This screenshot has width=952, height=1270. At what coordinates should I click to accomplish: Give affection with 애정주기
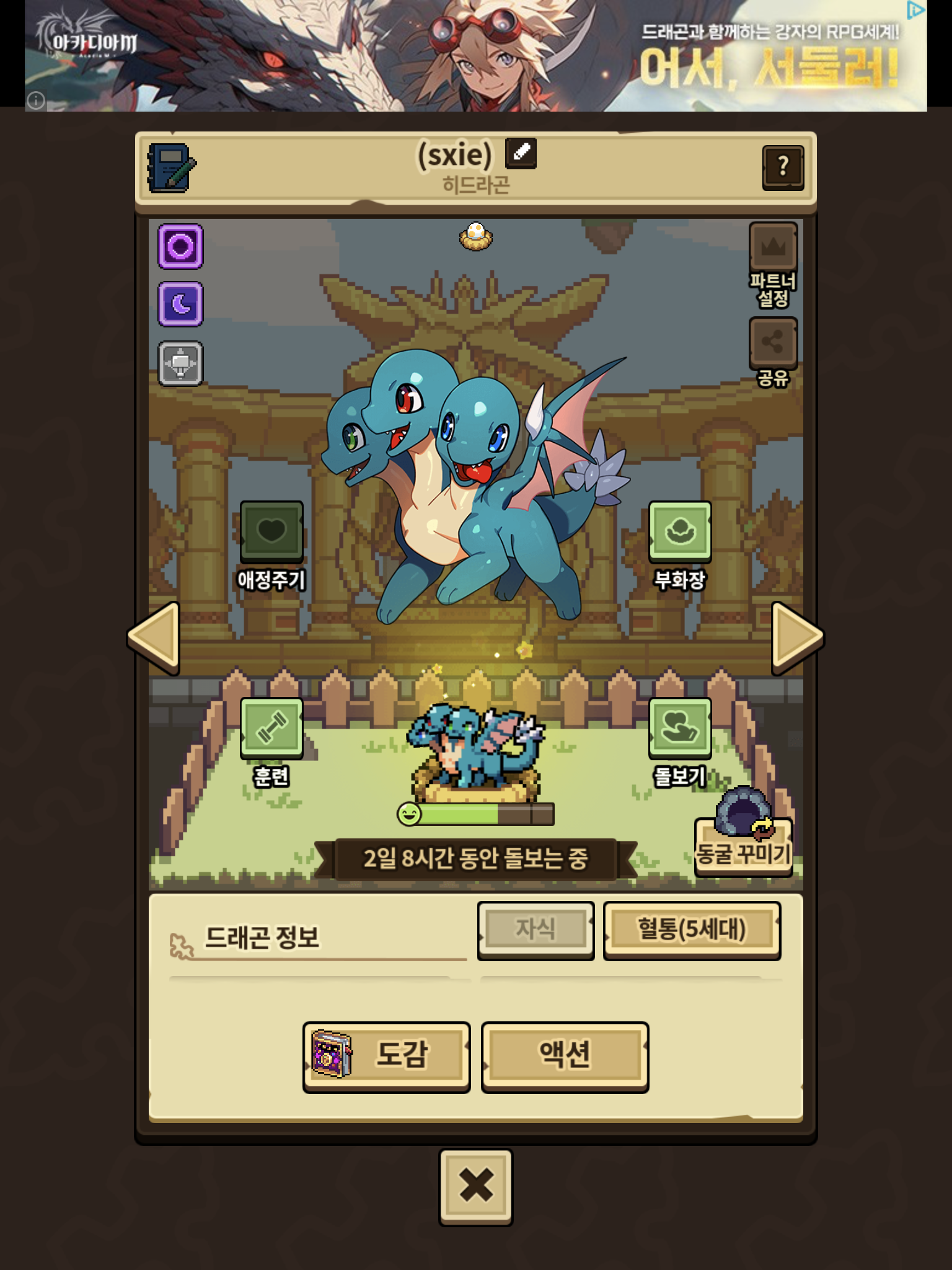pyautogui.click(x=271, y=546)
